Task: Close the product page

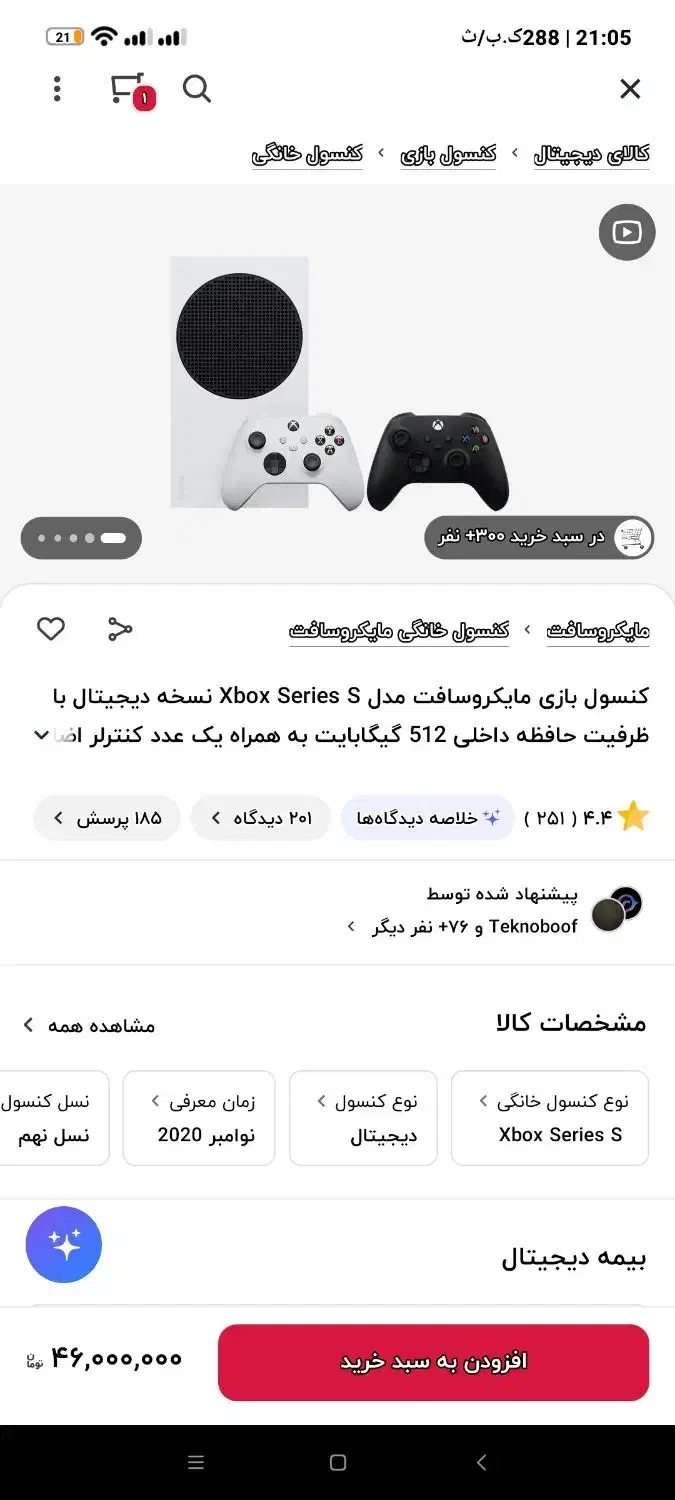Action: pos(630,89)
